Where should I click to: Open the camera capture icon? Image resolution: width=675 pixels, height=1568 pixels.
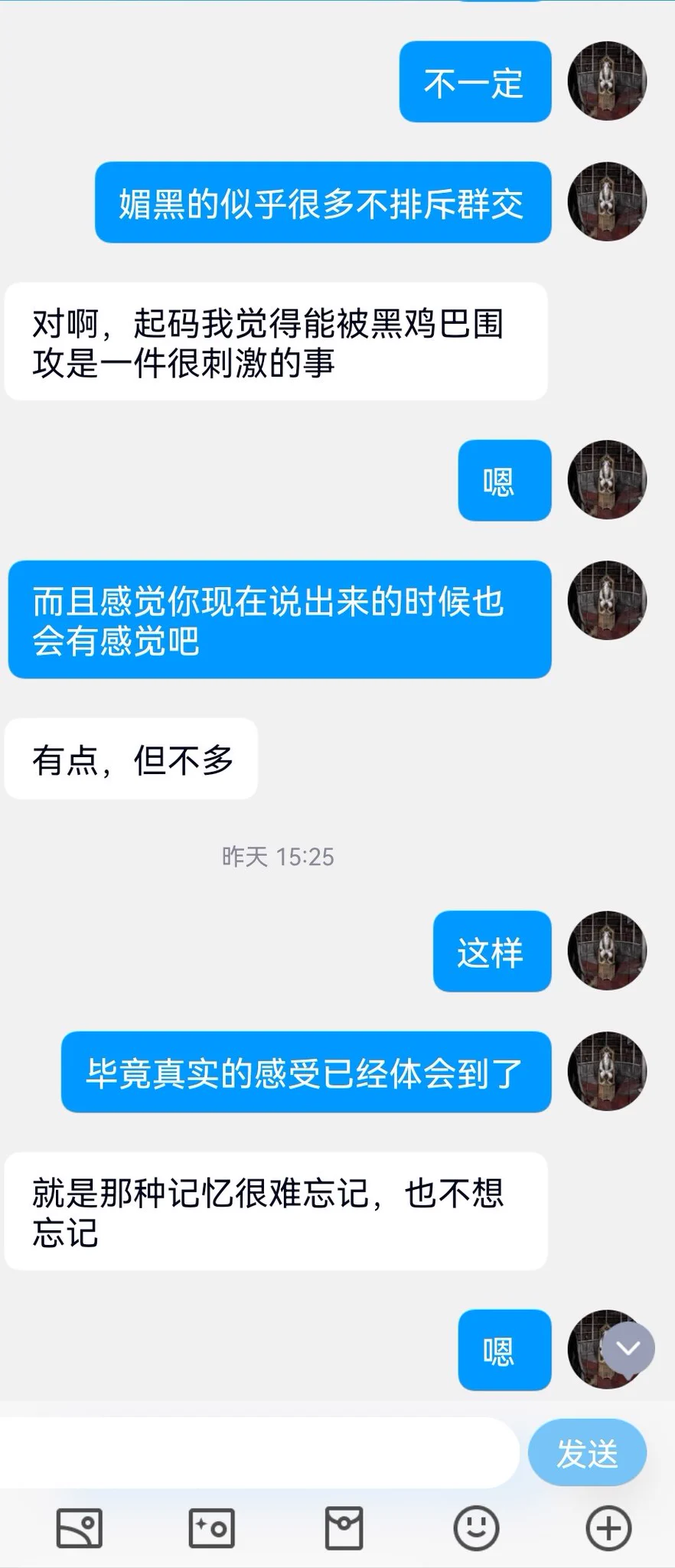[212, 1528]
